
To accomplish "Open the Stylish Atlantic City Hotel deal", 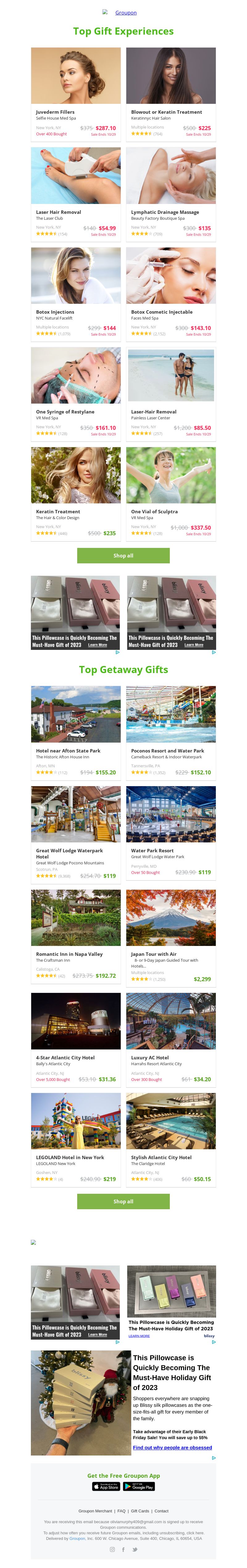I will tap(161, 1157).
